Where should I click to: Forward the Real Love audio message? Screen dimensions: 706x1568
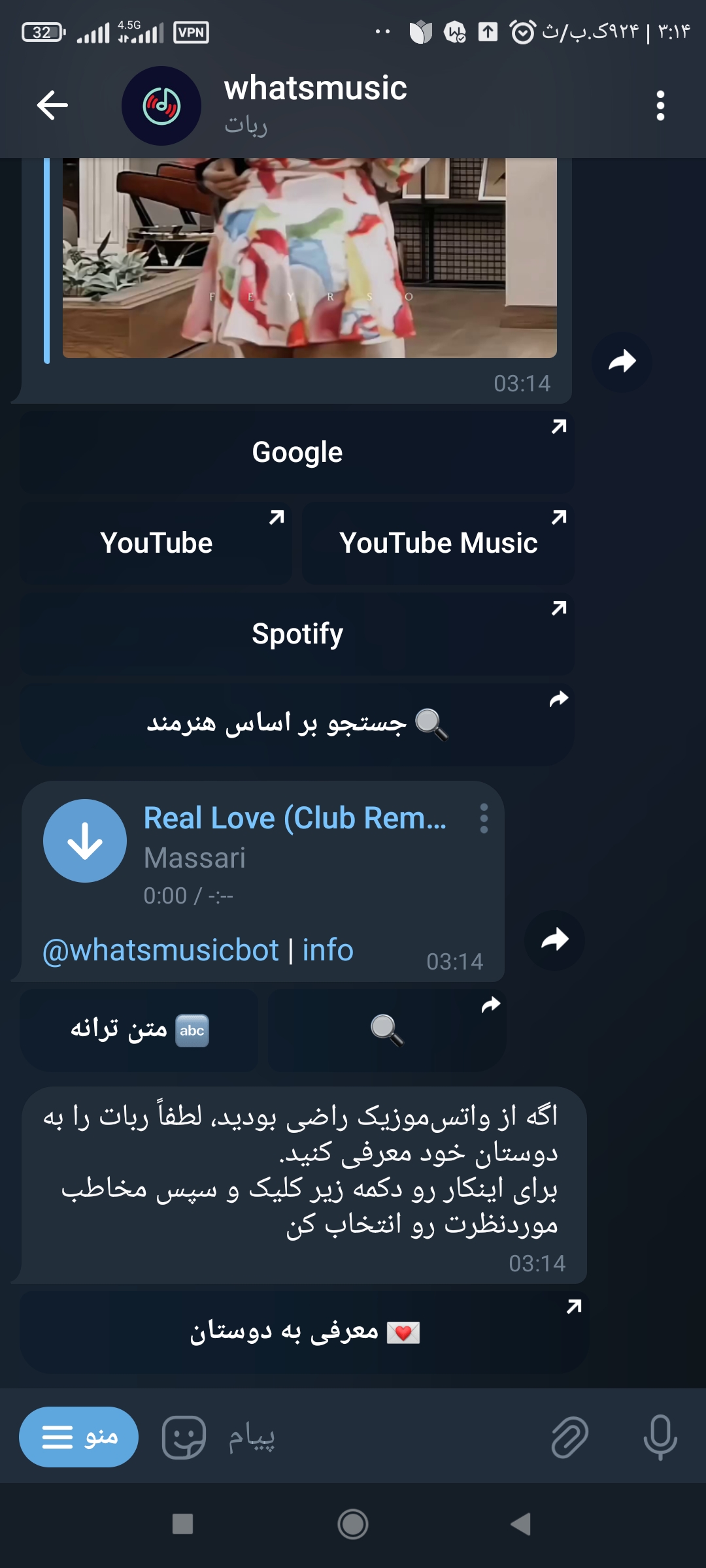[x=554, y=940]
